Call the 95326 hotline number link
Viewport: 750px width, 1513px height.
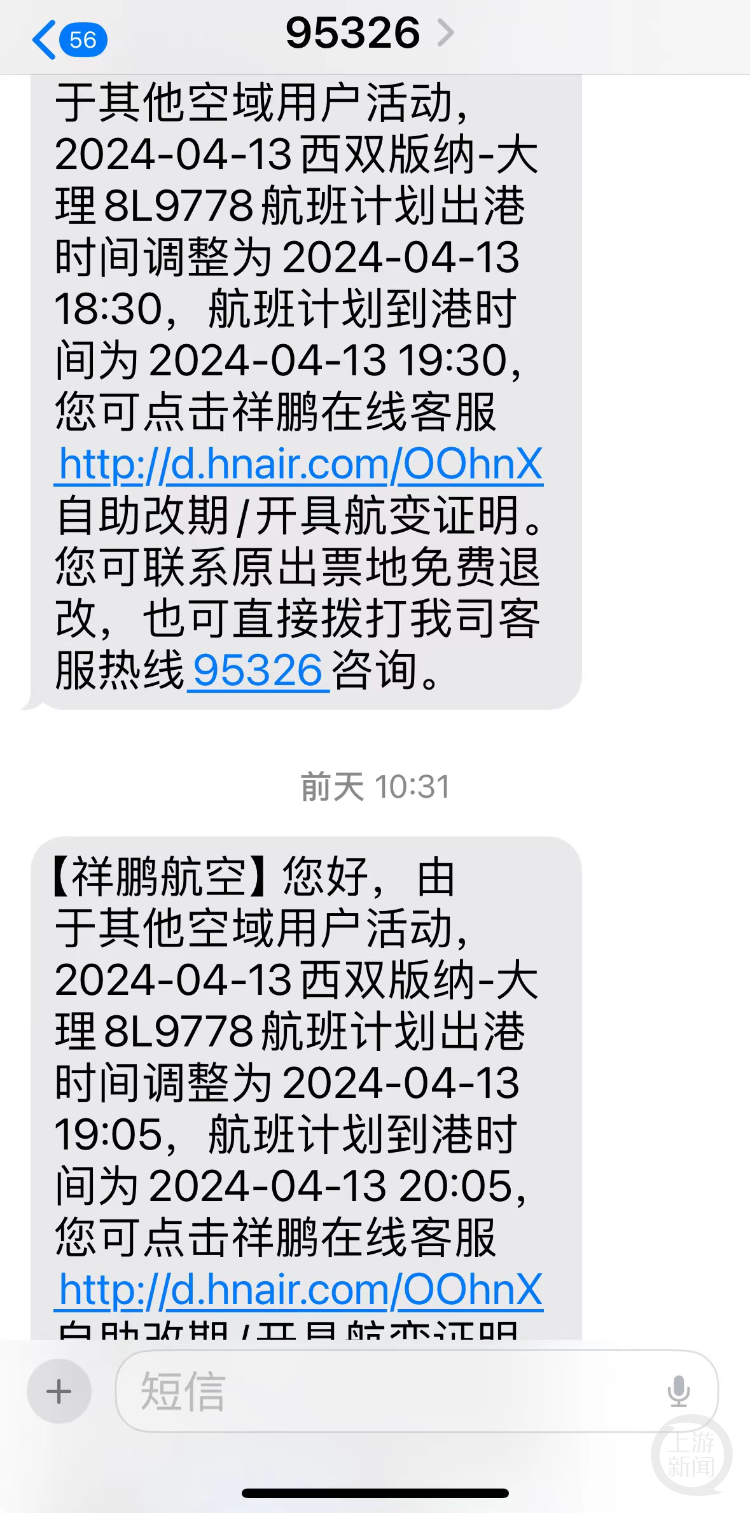[x=258, y=670]
